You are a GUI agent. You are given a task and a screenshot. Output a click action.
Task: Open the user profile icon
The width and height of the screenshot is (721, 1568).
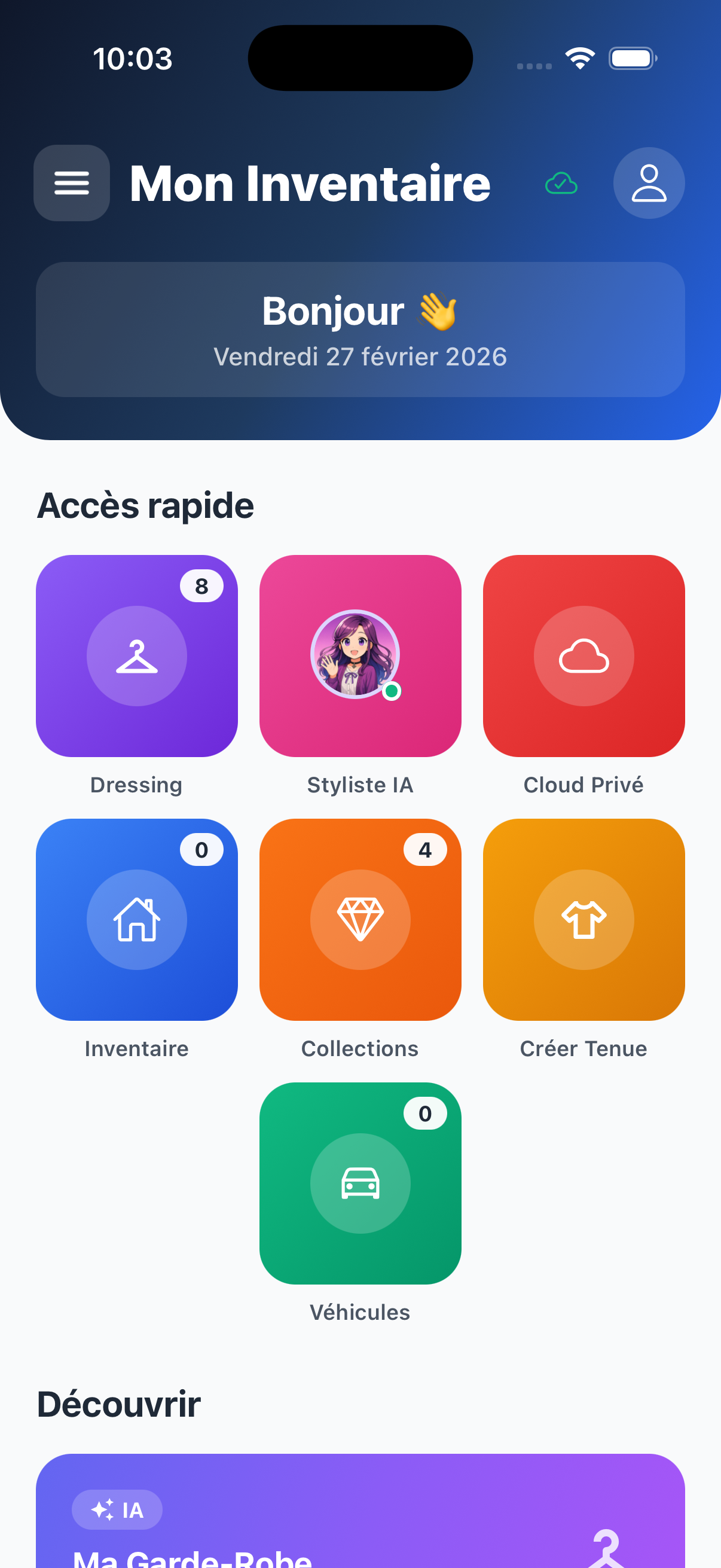point(649,182)
